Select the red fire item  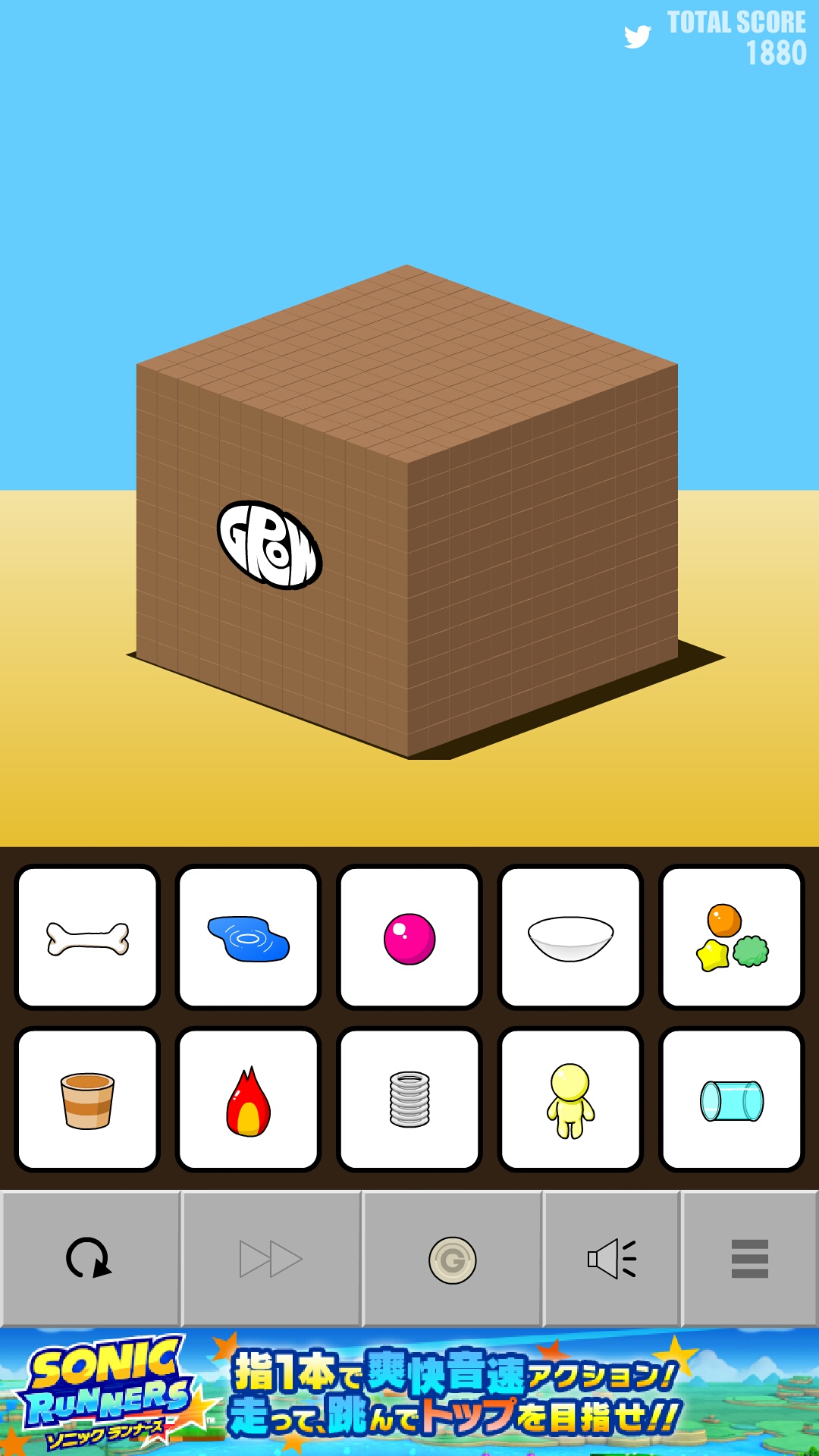click(248, 1100)
